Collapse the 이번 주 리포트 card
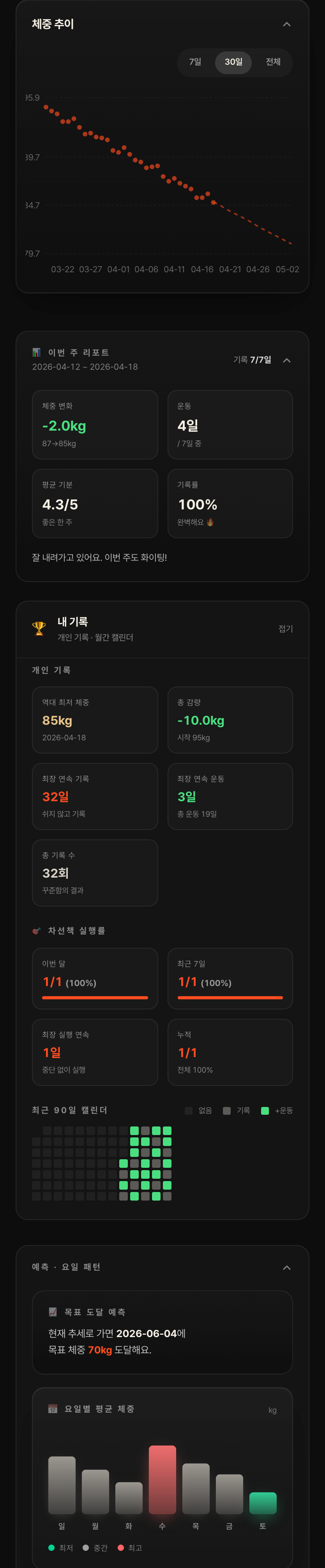 pos(287,360)
